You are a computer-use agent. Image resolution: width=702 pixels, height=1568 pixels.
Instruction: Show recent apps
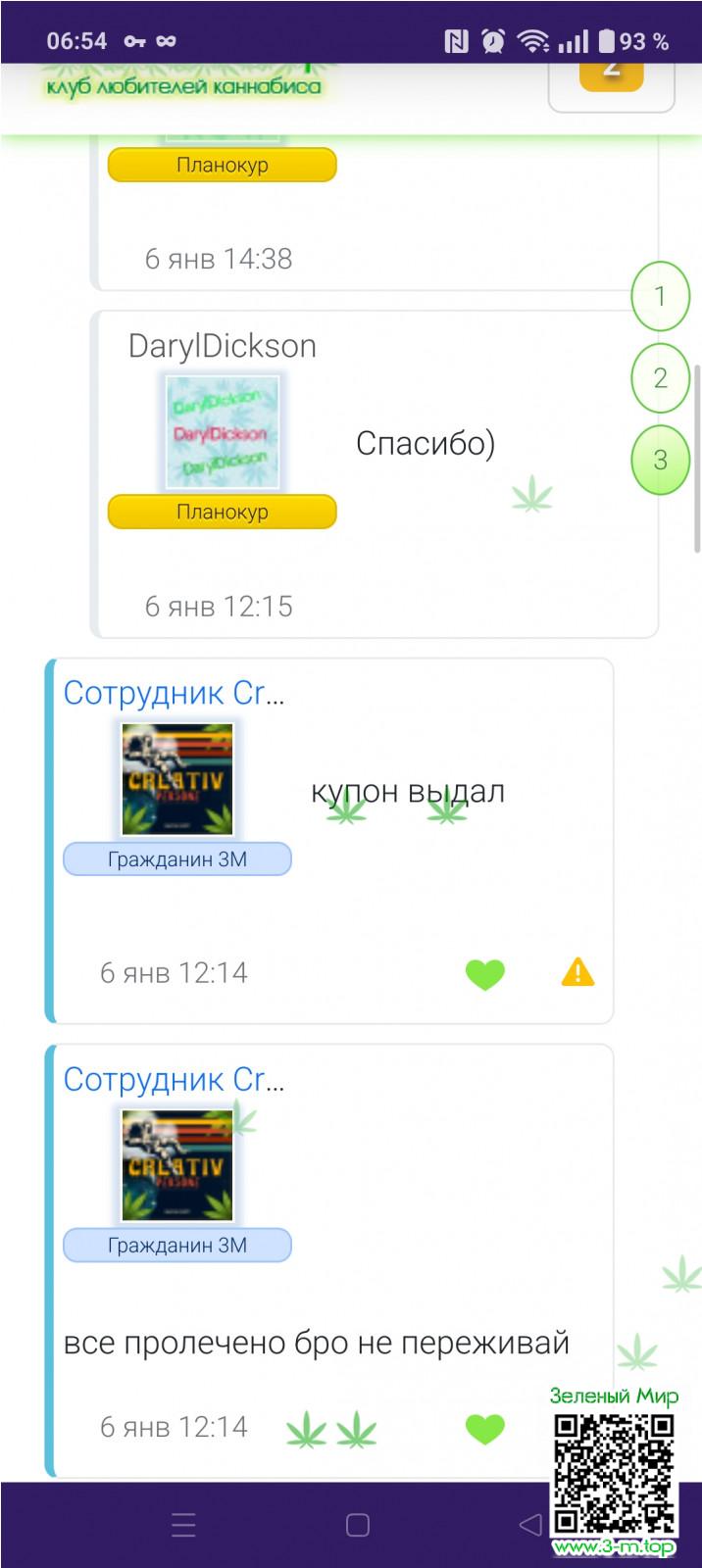tap(183, 1525)
